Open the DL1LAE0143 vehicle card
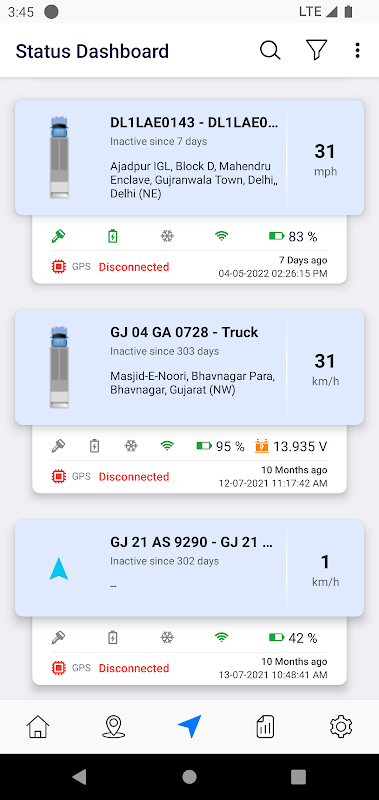The width and height of the screenshot is (379, 800). (x=189, y=158)
